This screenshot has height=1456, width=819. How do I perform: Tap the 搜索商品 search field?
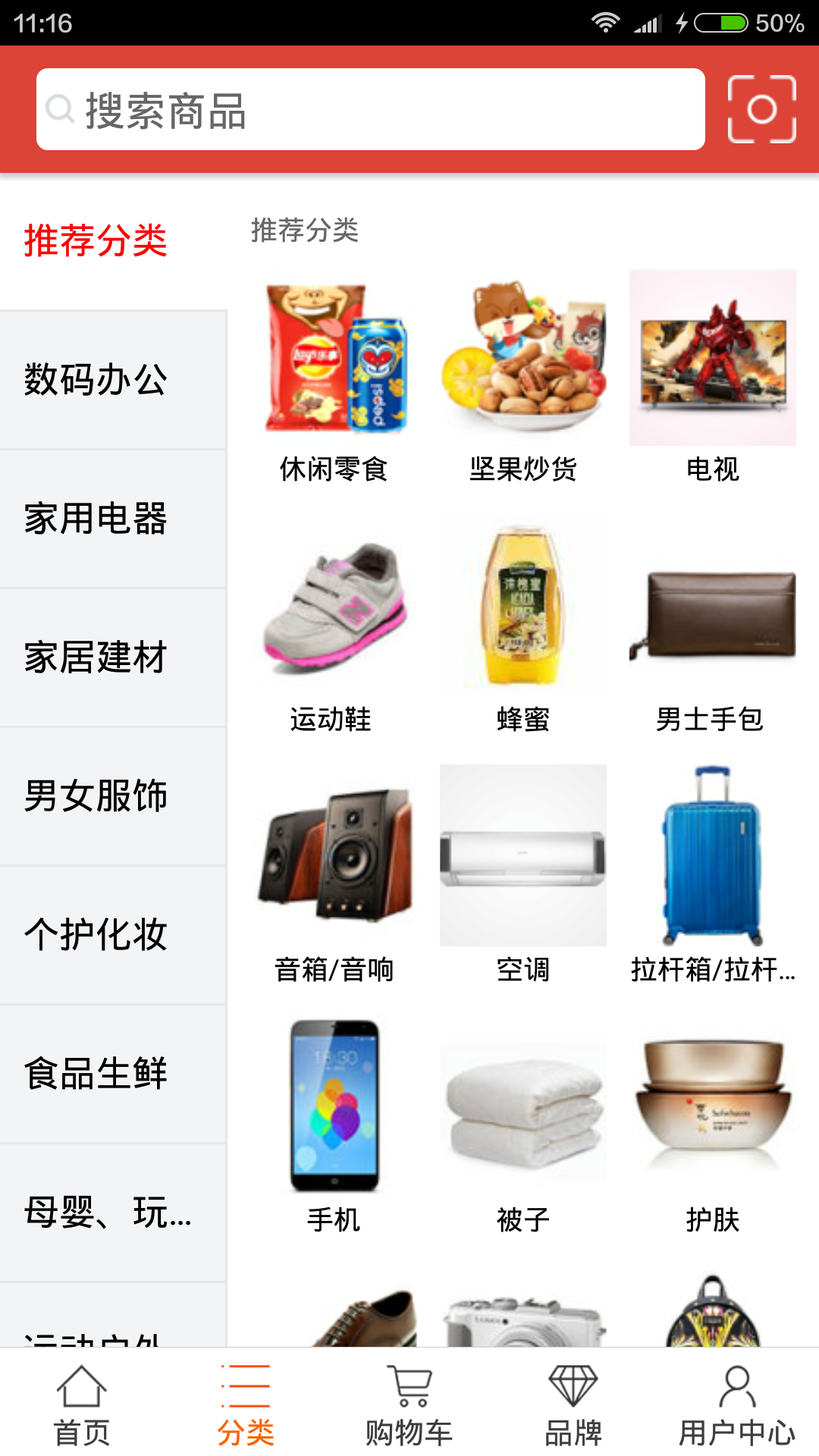click(x=370, y=109)
